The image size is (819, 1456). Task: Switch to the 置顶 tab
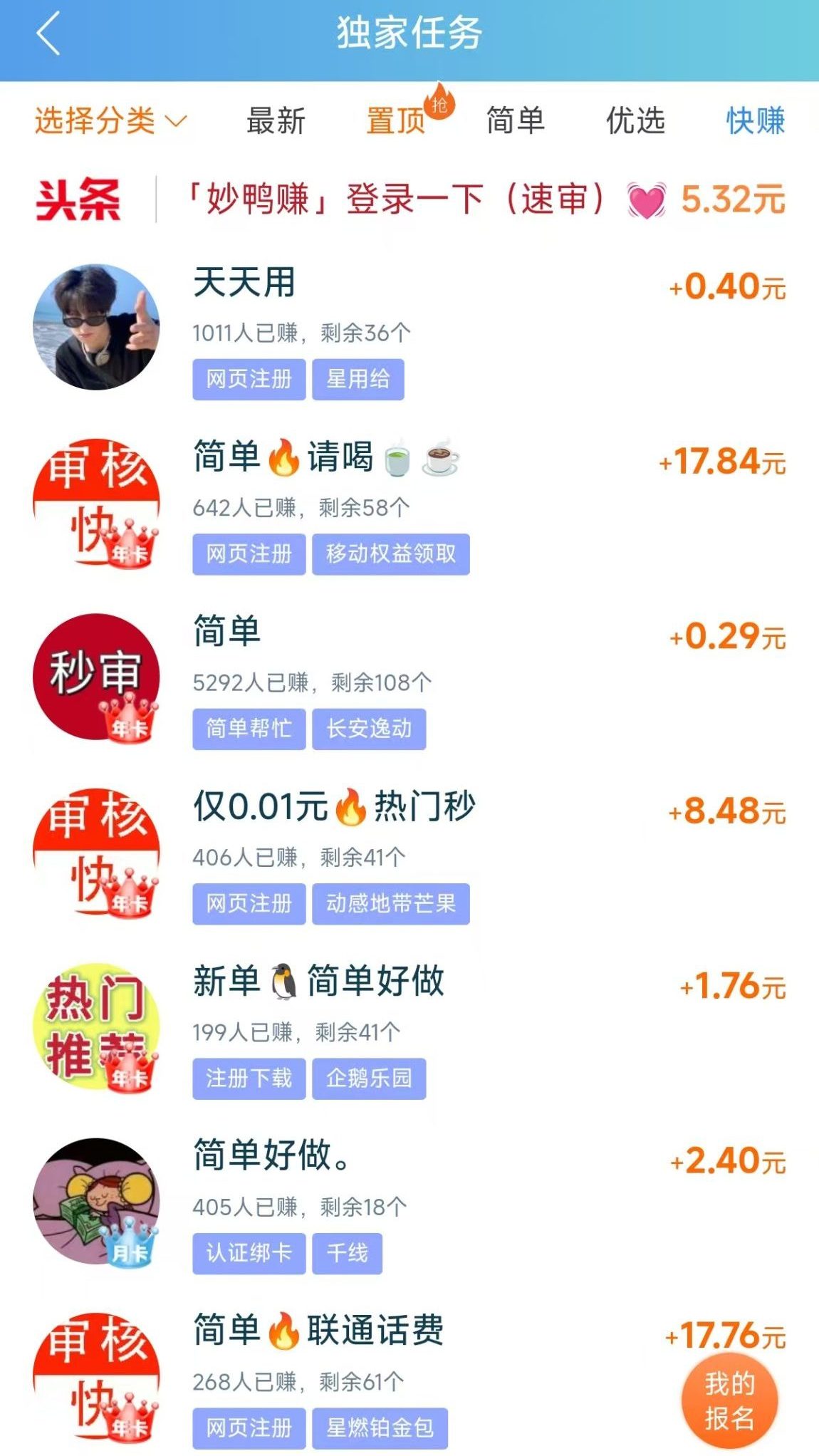(x=396, y=121)
